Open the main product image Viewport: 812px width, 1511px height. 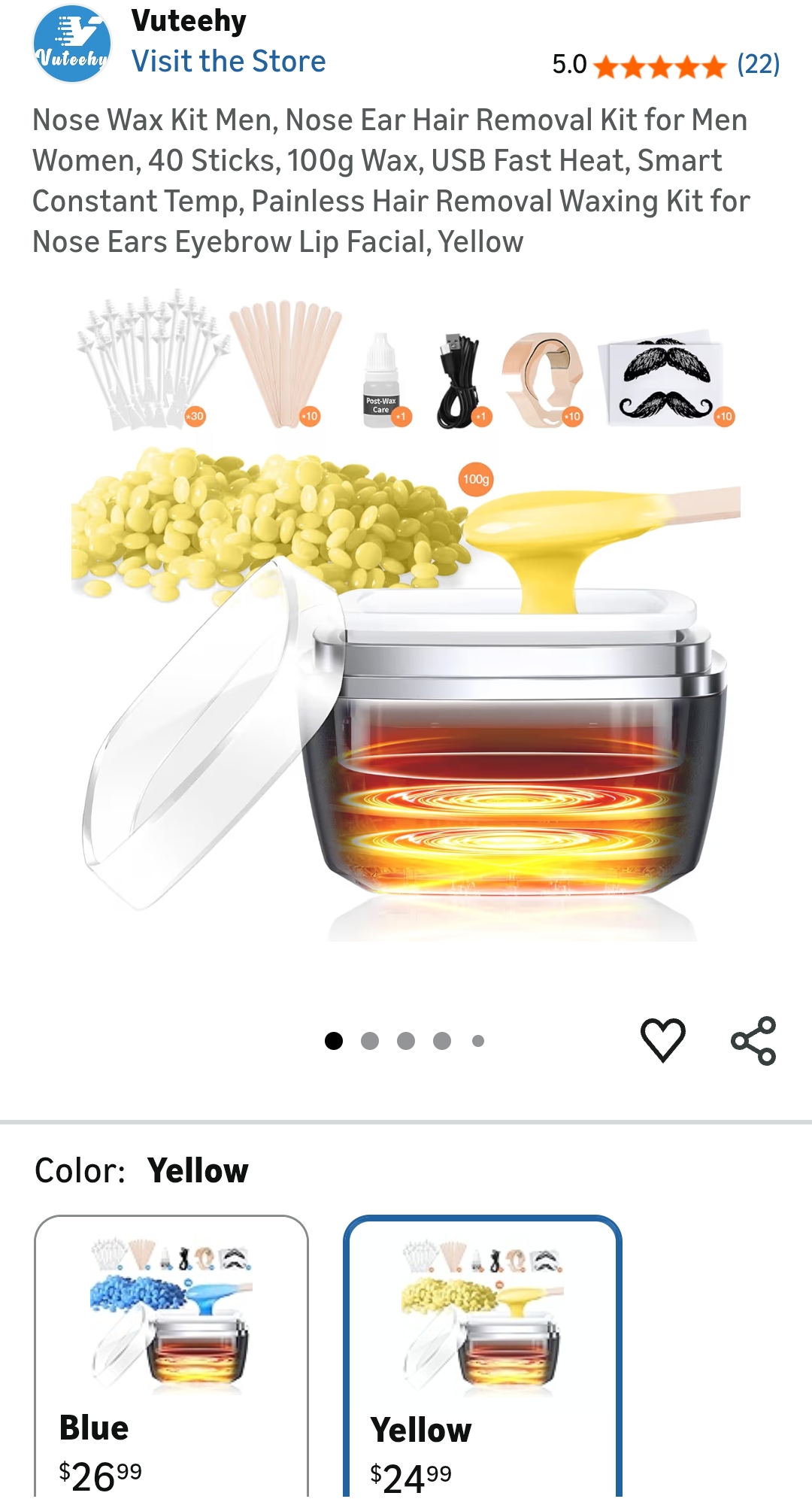pyautogui.click(x=406, y=615)
